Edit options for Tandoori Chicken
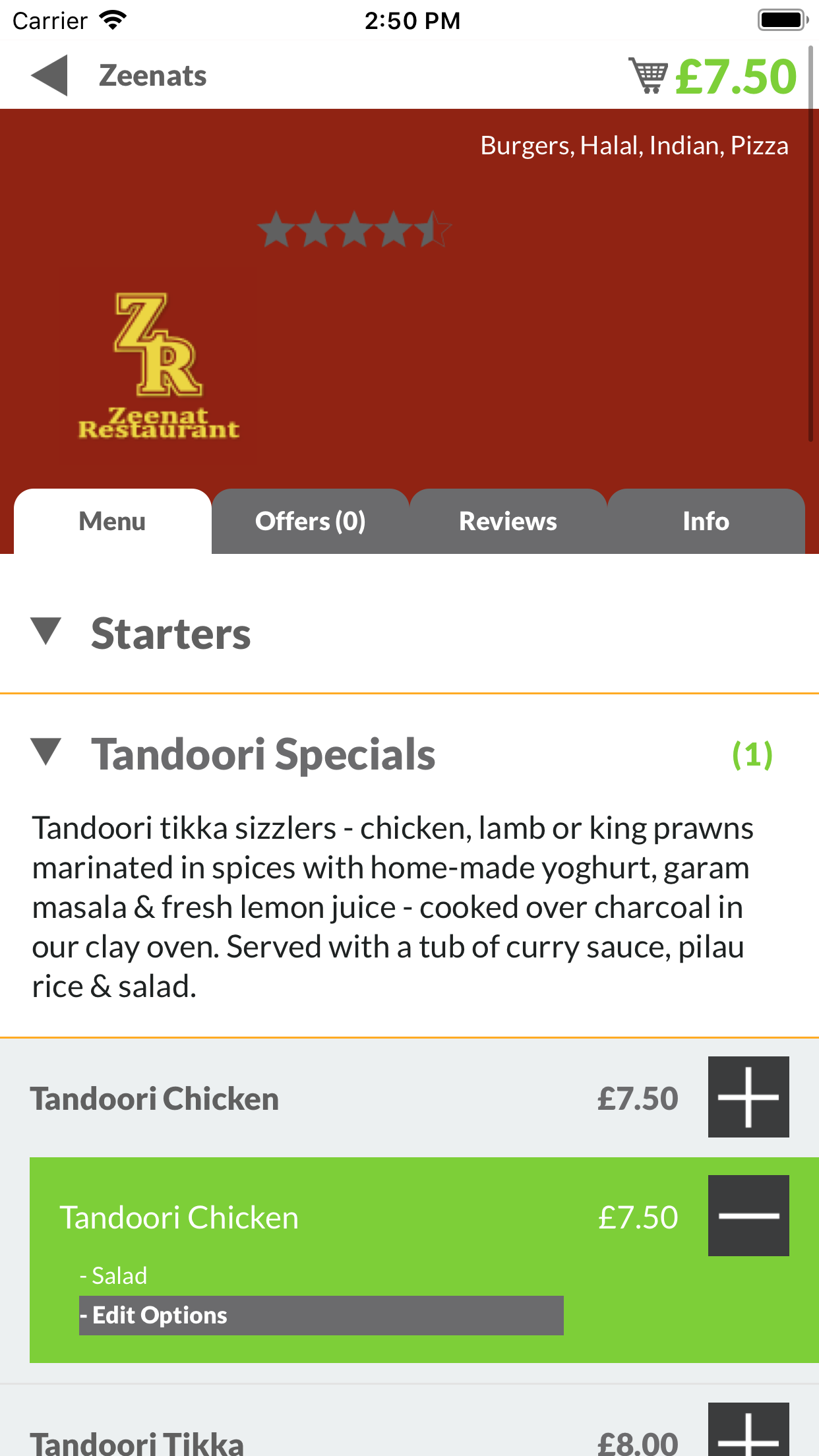 pos(321,1316)
